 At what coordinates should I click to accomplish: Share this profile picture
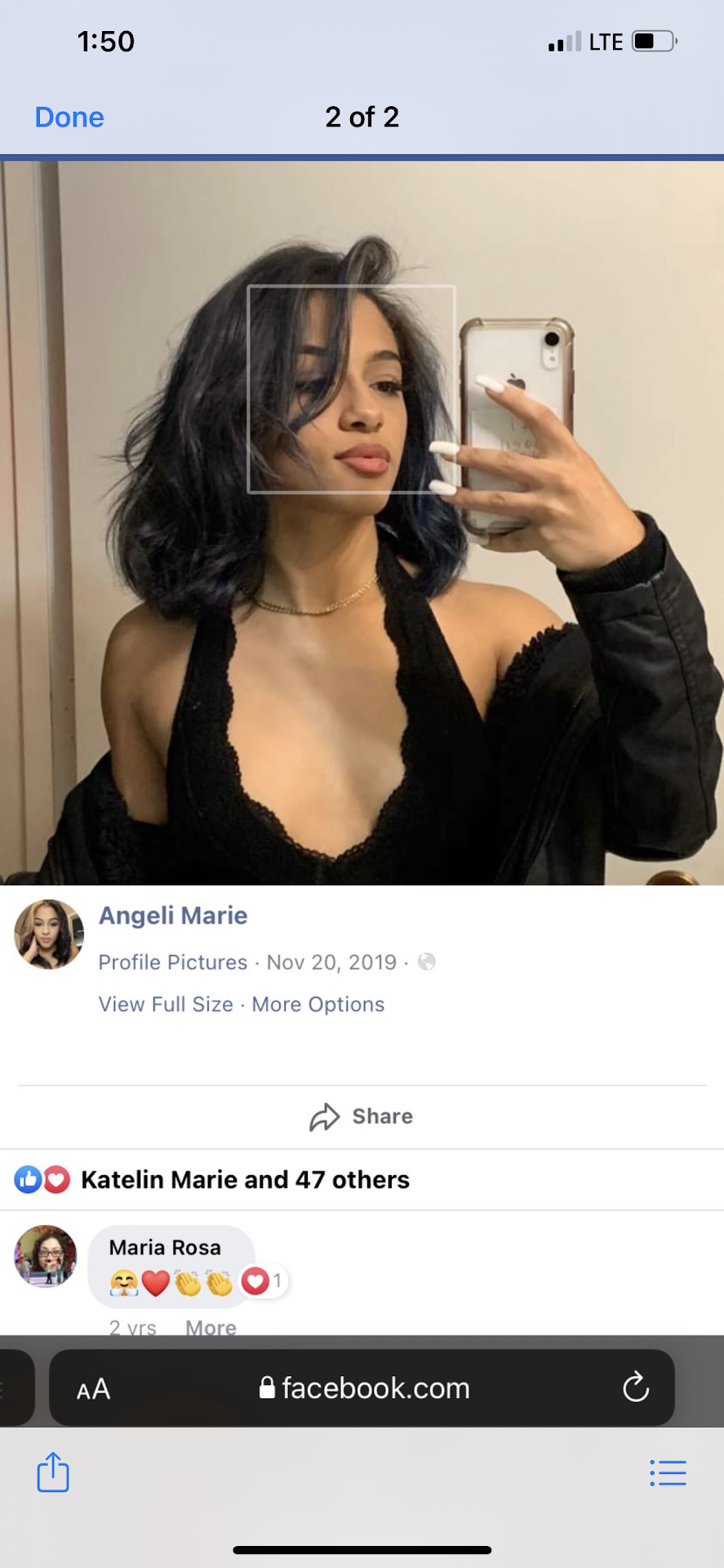click(362, 1116)
